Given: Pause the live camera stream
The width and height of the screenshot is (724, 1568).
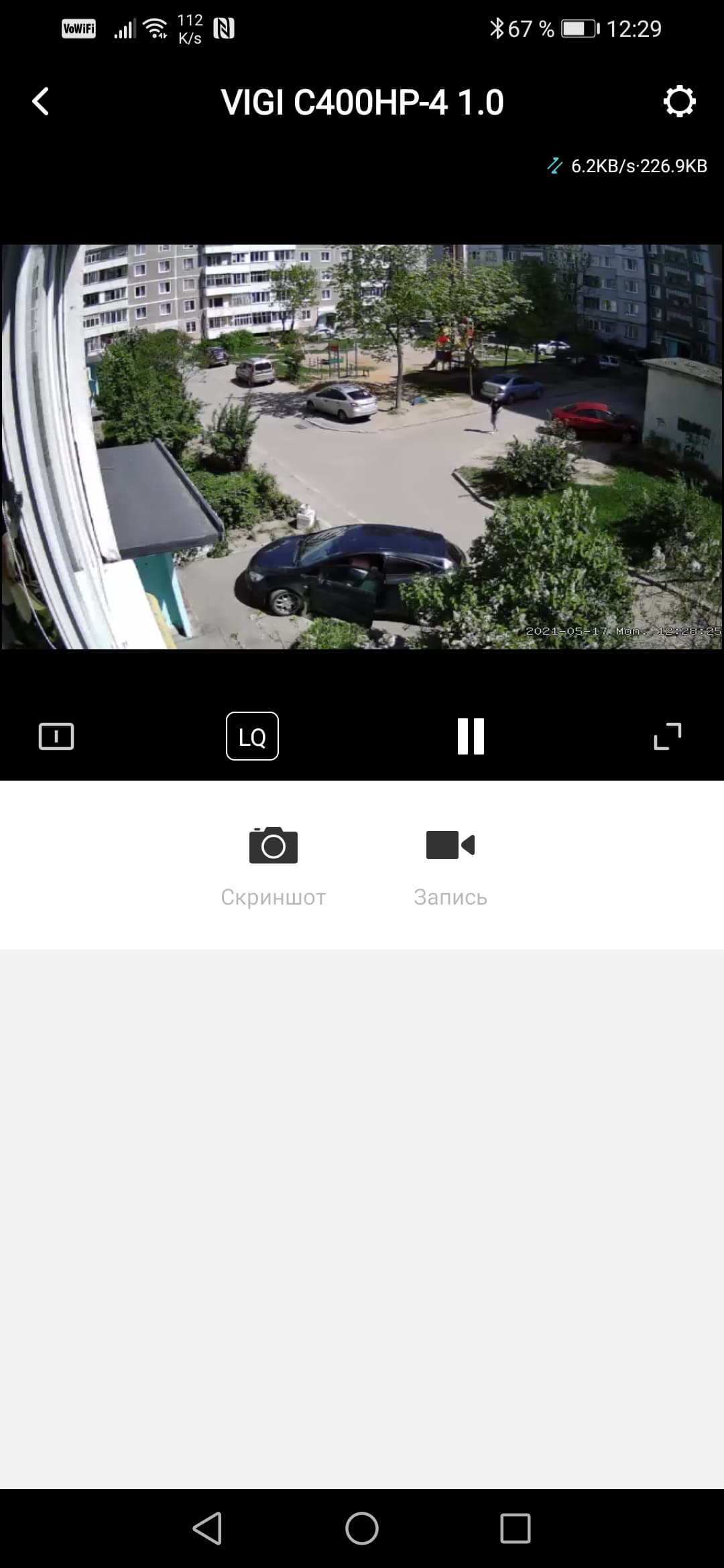Looking at the screenshot, I should [471, 736].
